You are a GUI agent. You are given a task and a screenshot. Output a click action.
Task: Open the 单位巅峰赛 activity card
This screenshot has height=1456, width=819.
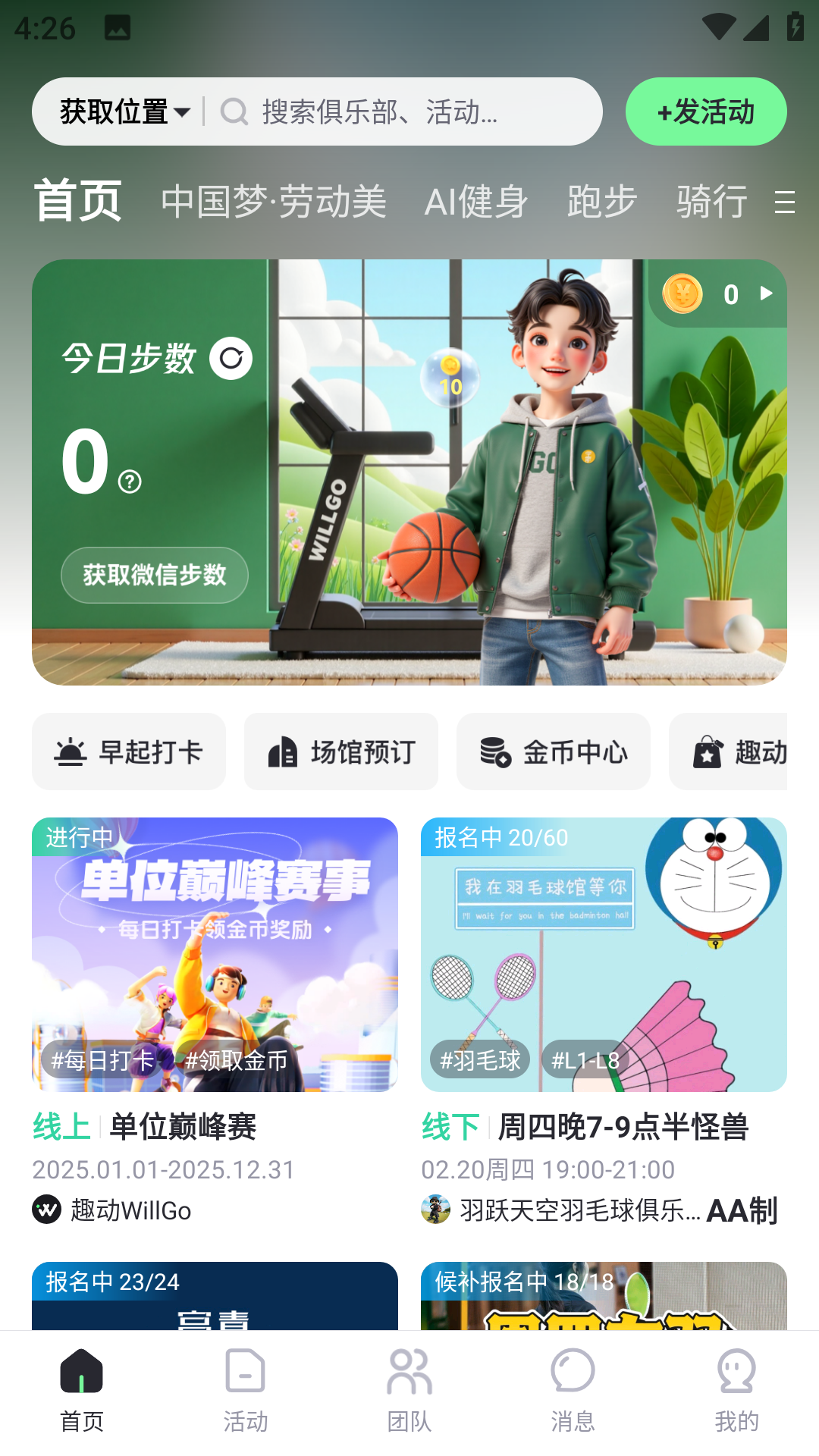[215, 986]
